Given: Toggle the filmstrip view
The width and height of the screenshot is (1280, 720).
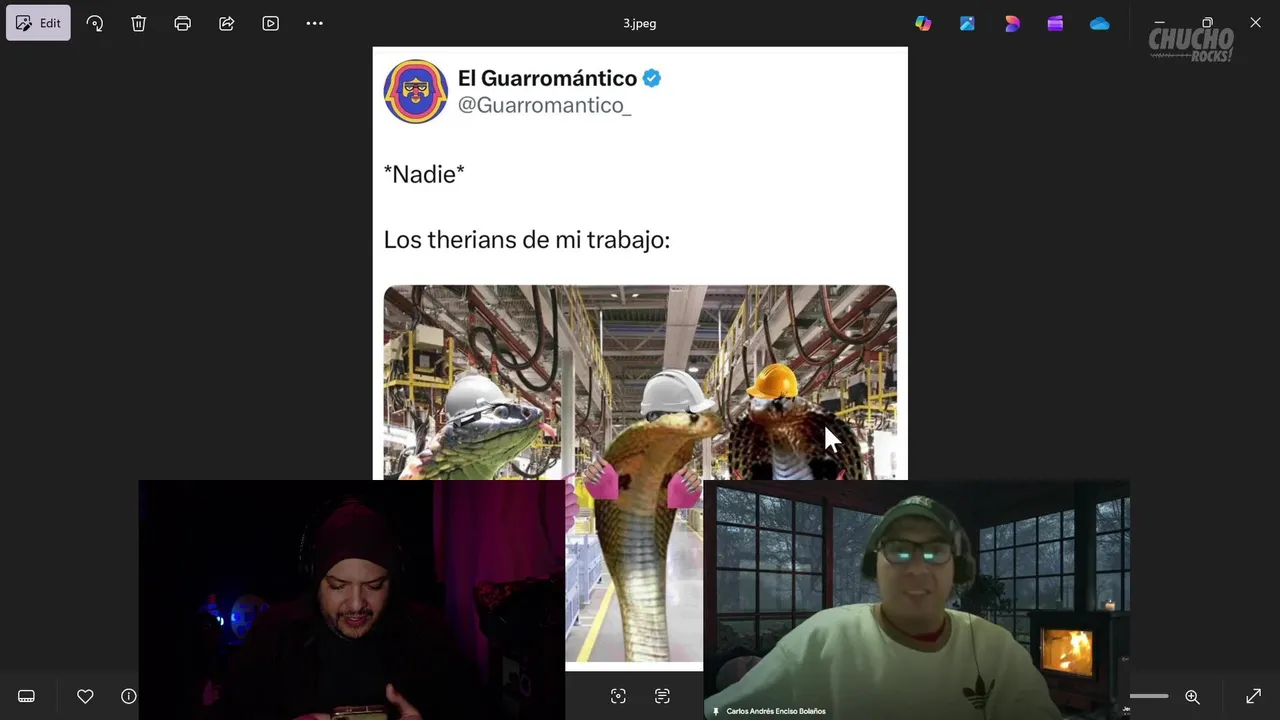Looking at the screenshot, I should pyautogui.click(x=27, y=696).
